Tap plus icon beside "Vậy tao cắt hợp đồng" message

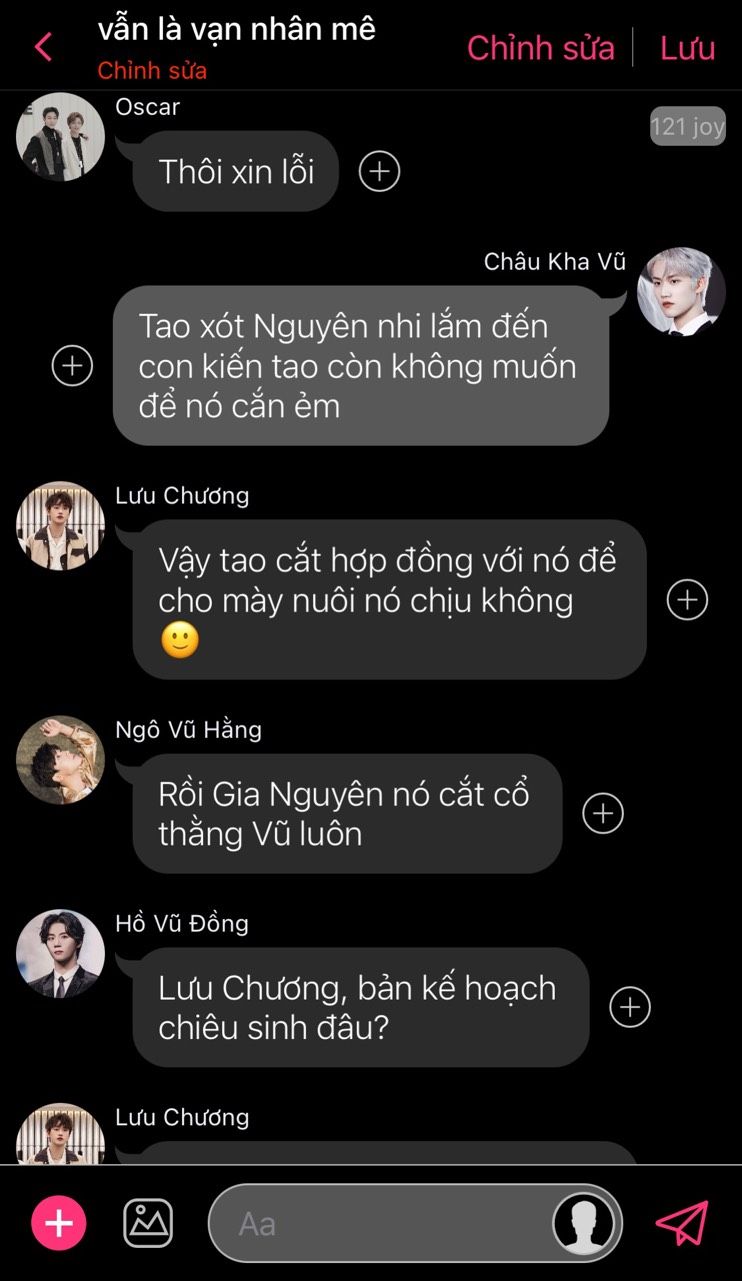687,599
